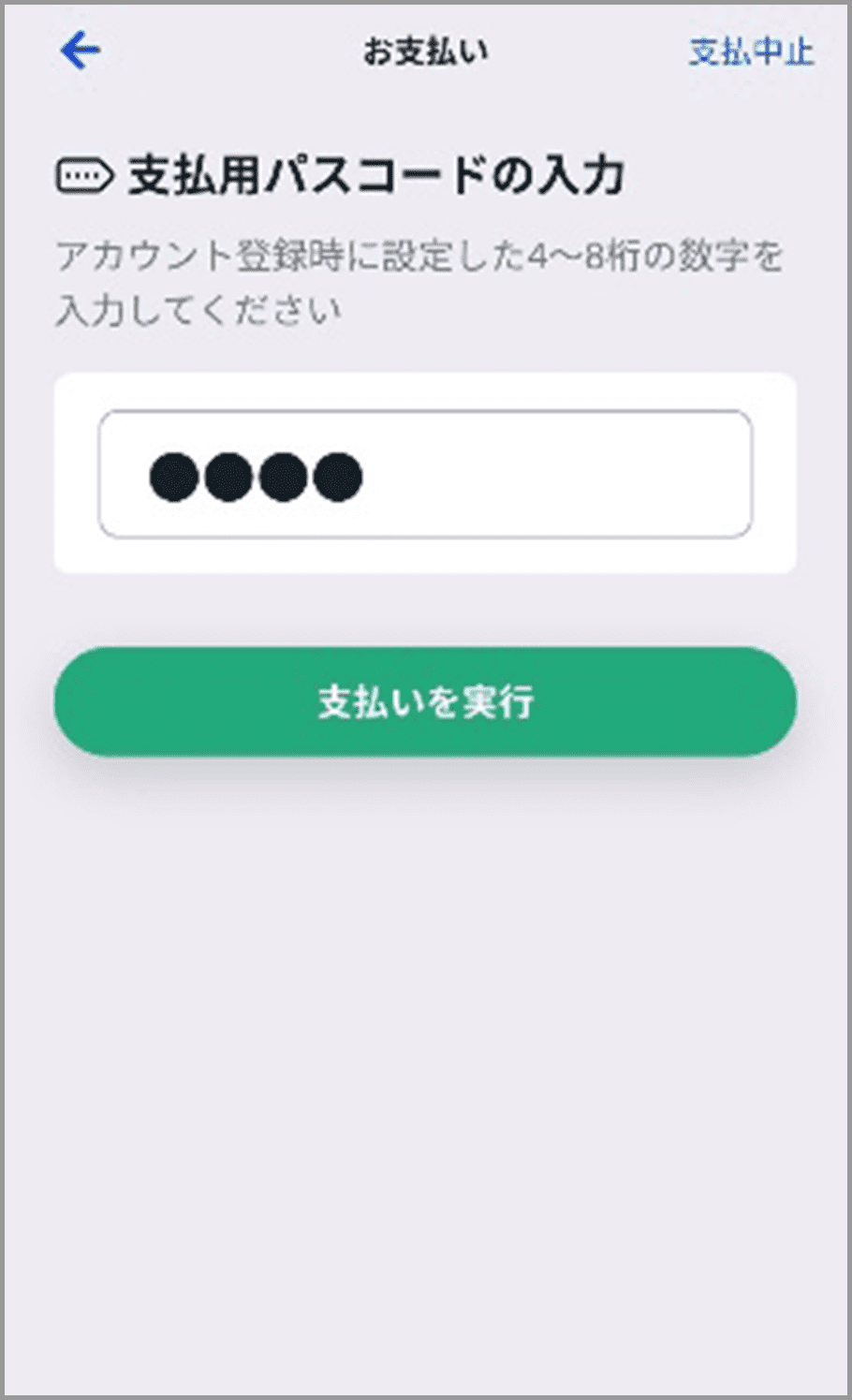
Task: Tap the 支払いを実行 button
Action: [425, 701]
